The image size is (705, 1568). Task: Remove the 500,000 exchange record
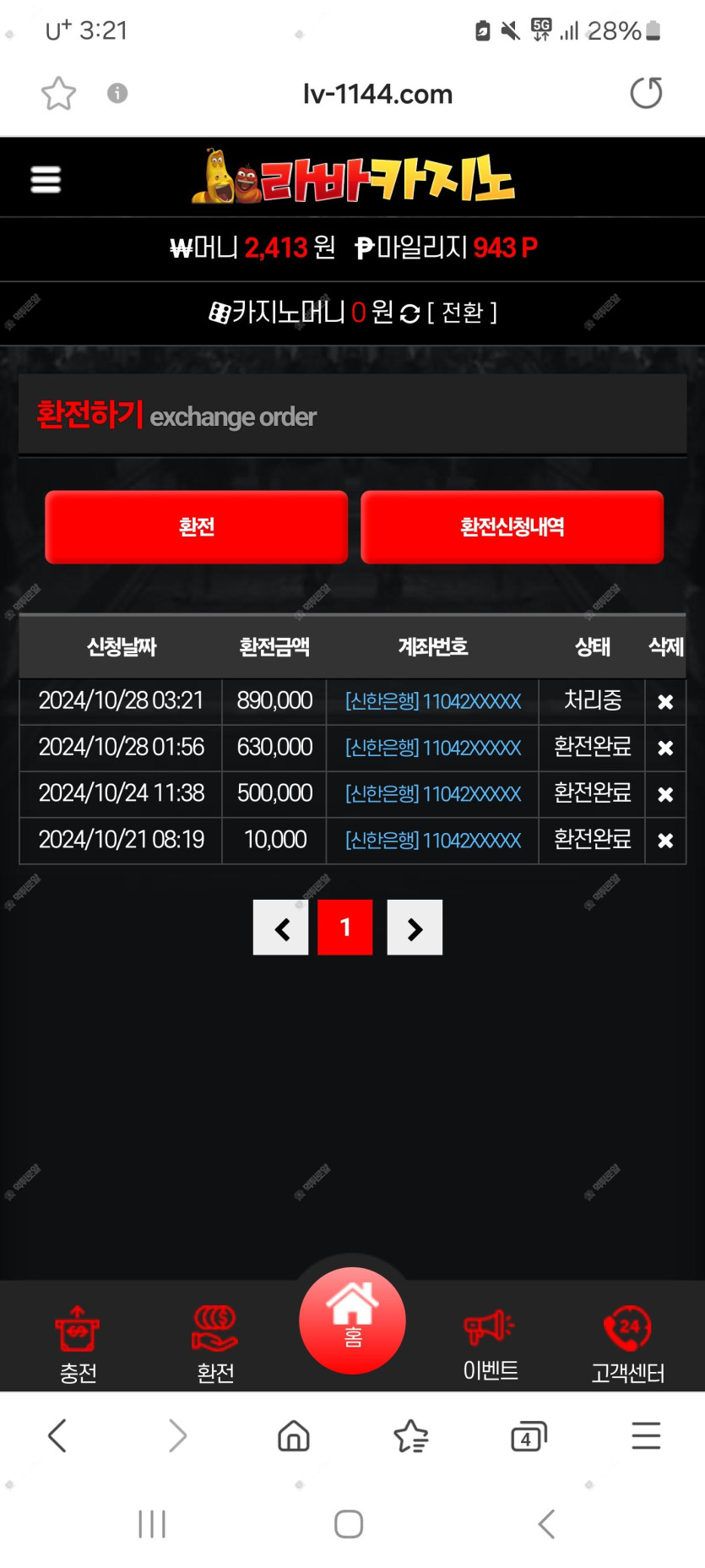665,794
